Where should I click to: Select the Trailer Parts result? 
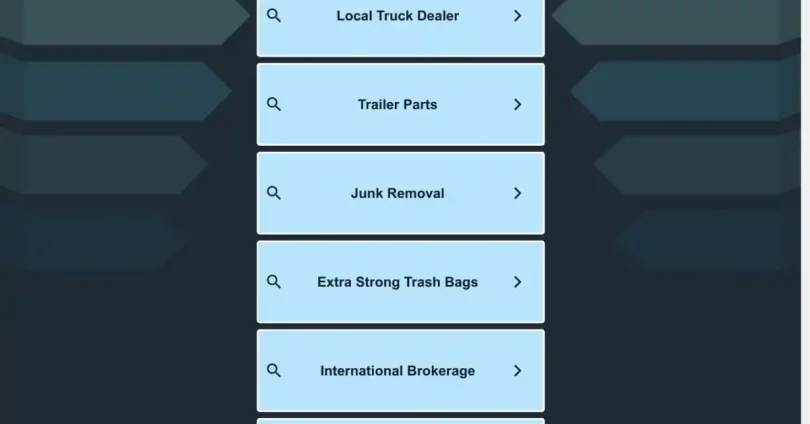(400, 105)
